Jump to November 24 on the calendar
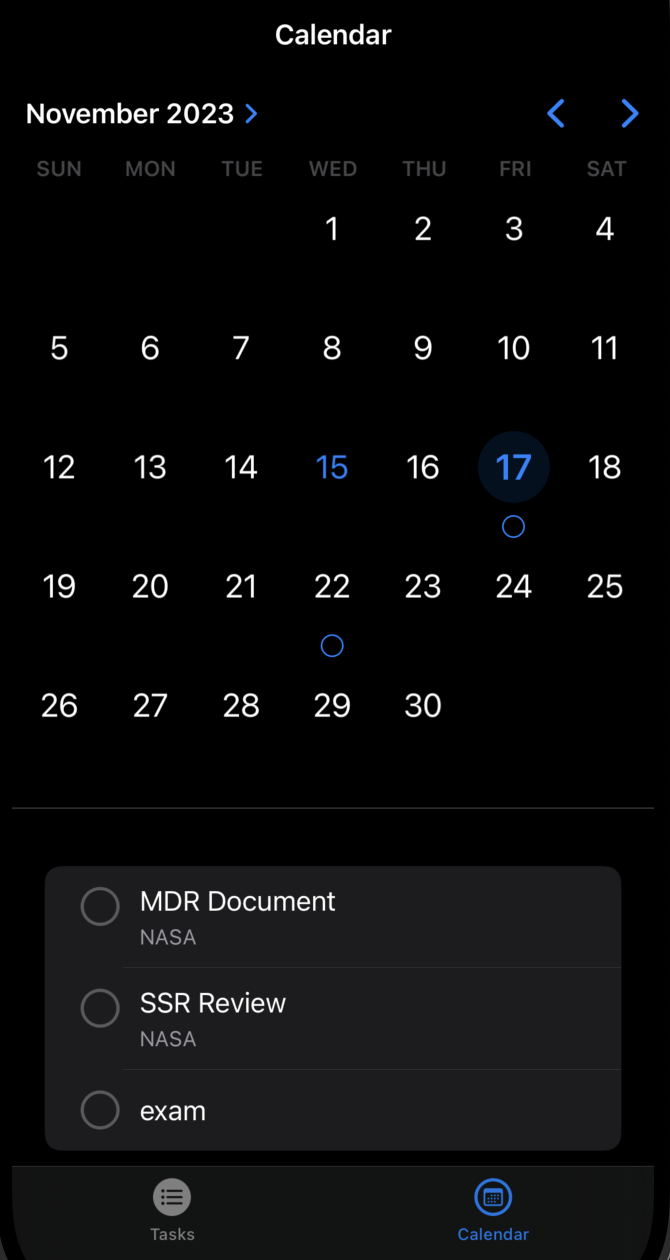The image size is (670, 1260). point(514,586)
